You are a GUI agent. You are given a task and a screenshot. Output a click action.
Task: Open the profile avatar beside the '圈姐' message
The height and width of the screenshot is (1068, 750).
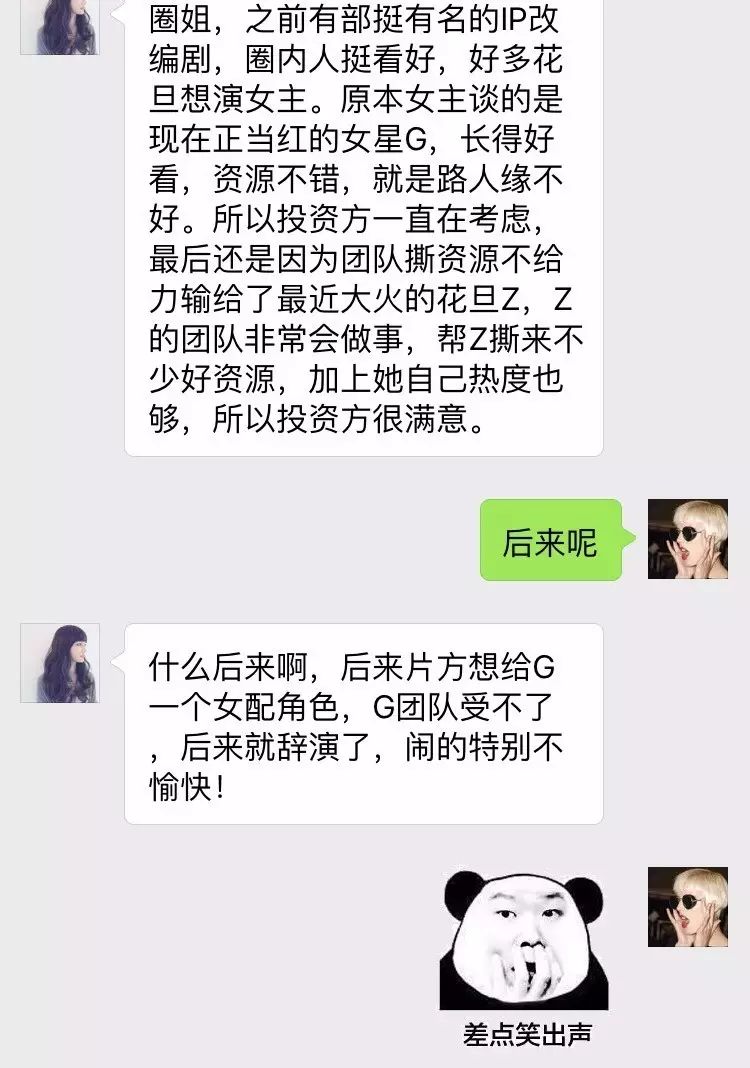pos(60,25)
